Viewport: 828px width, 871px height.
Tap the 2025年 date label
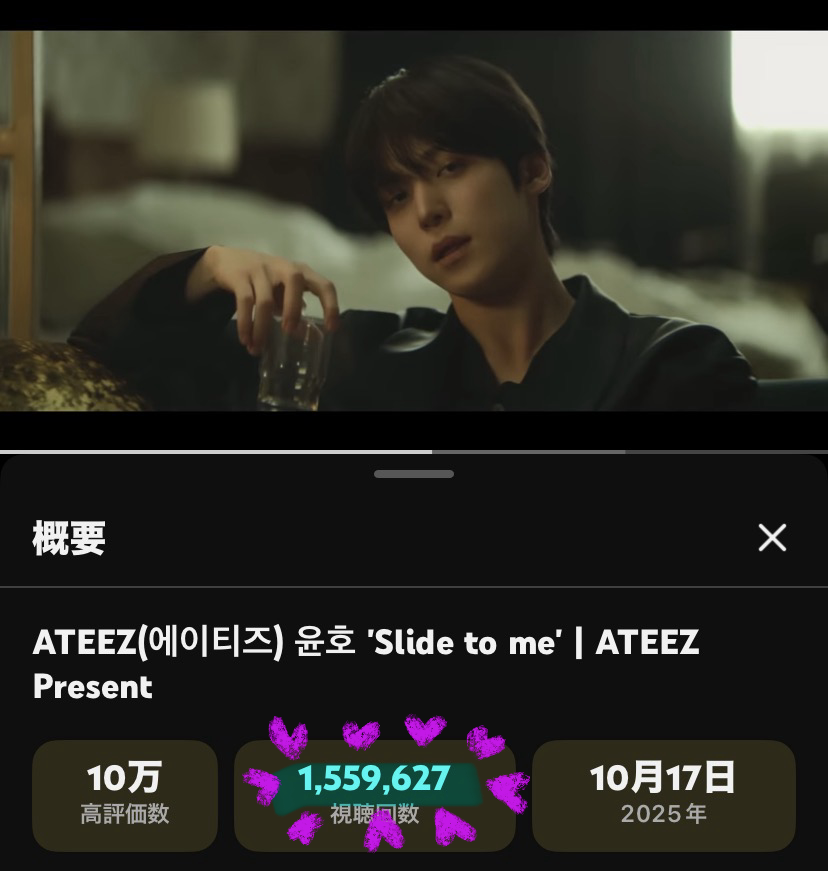coord(663,813)
